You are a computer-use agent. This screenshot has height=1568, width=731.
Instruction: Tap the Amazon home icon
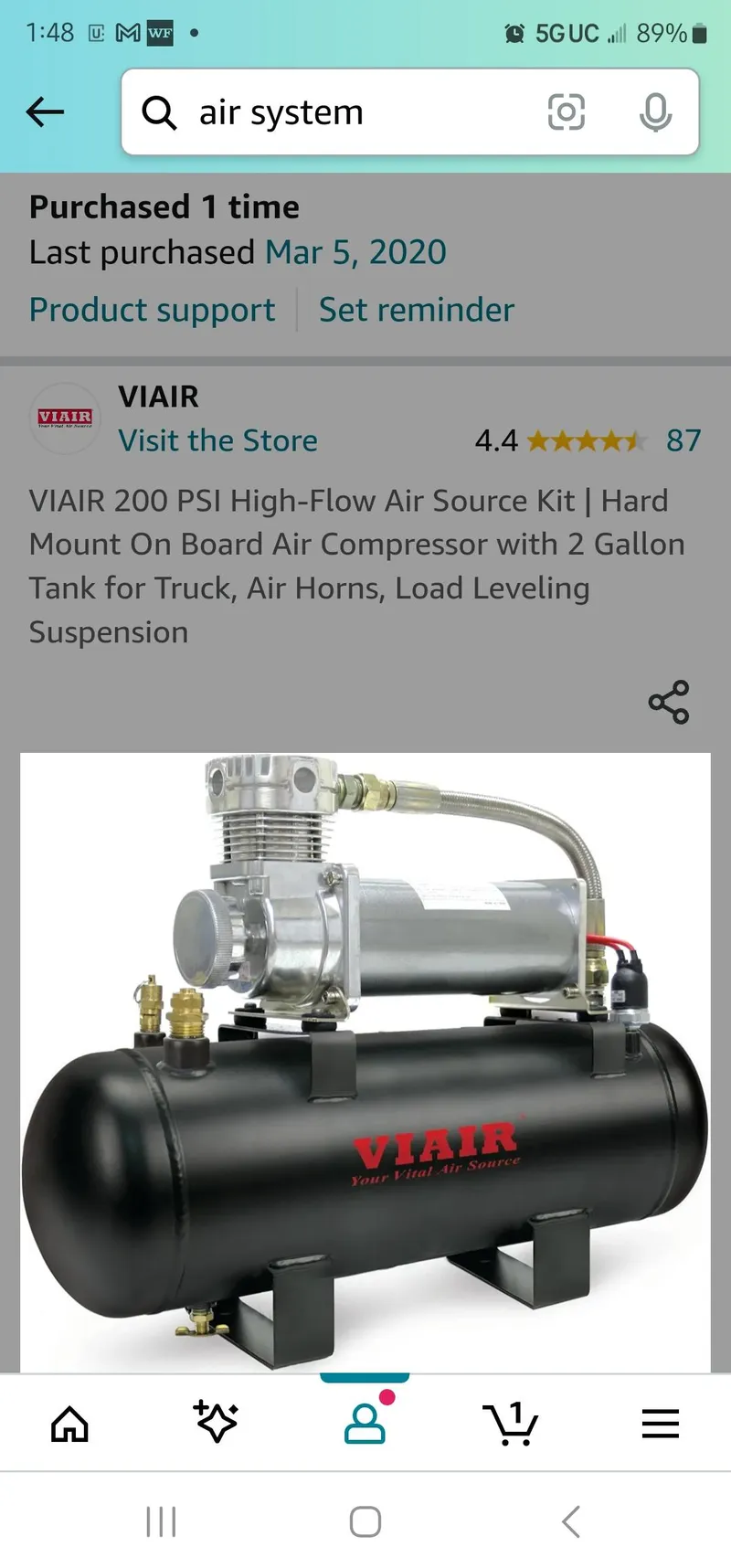click(70, 1423)
